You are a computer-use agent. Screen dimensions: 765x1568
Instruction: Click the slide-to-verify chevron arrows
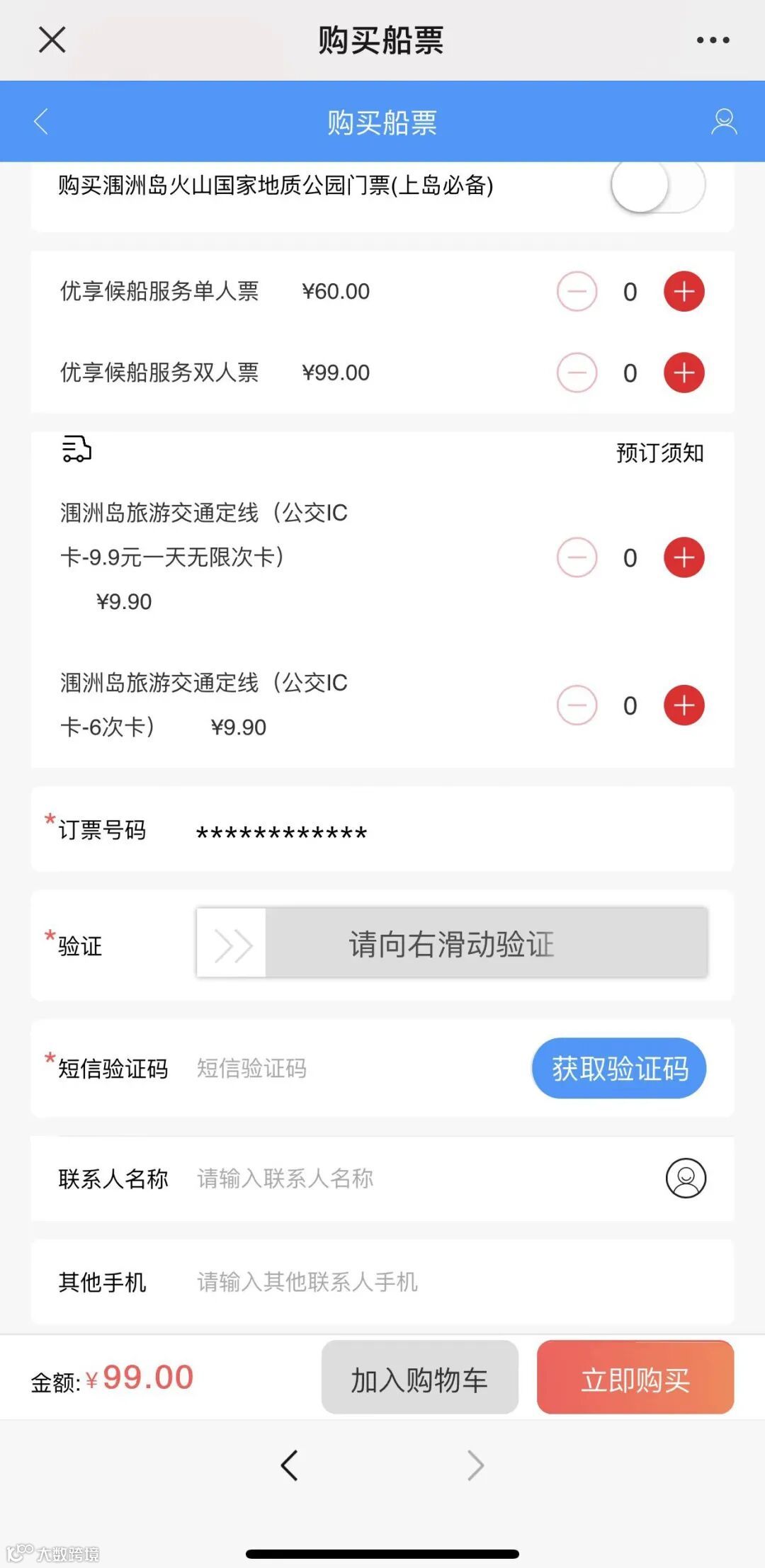pyautogui.click(x=230, y=945)
